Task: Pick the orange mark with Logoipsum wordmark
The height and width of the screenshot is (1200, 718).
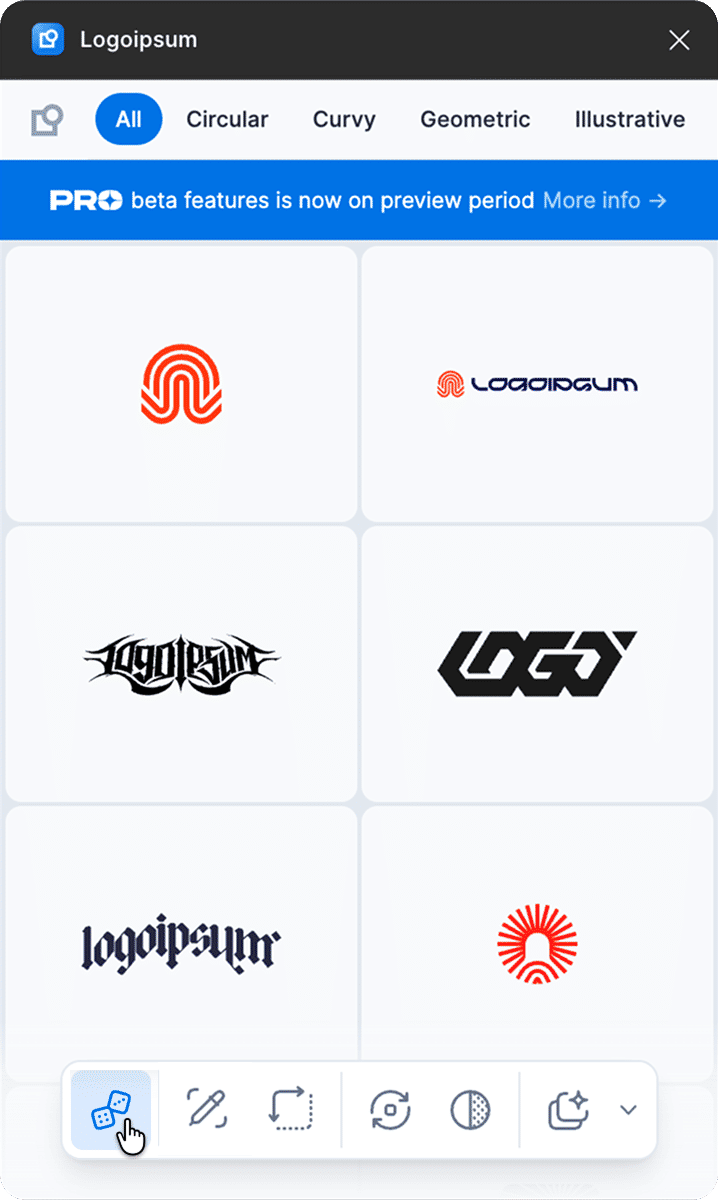Action: click(537, 383)
